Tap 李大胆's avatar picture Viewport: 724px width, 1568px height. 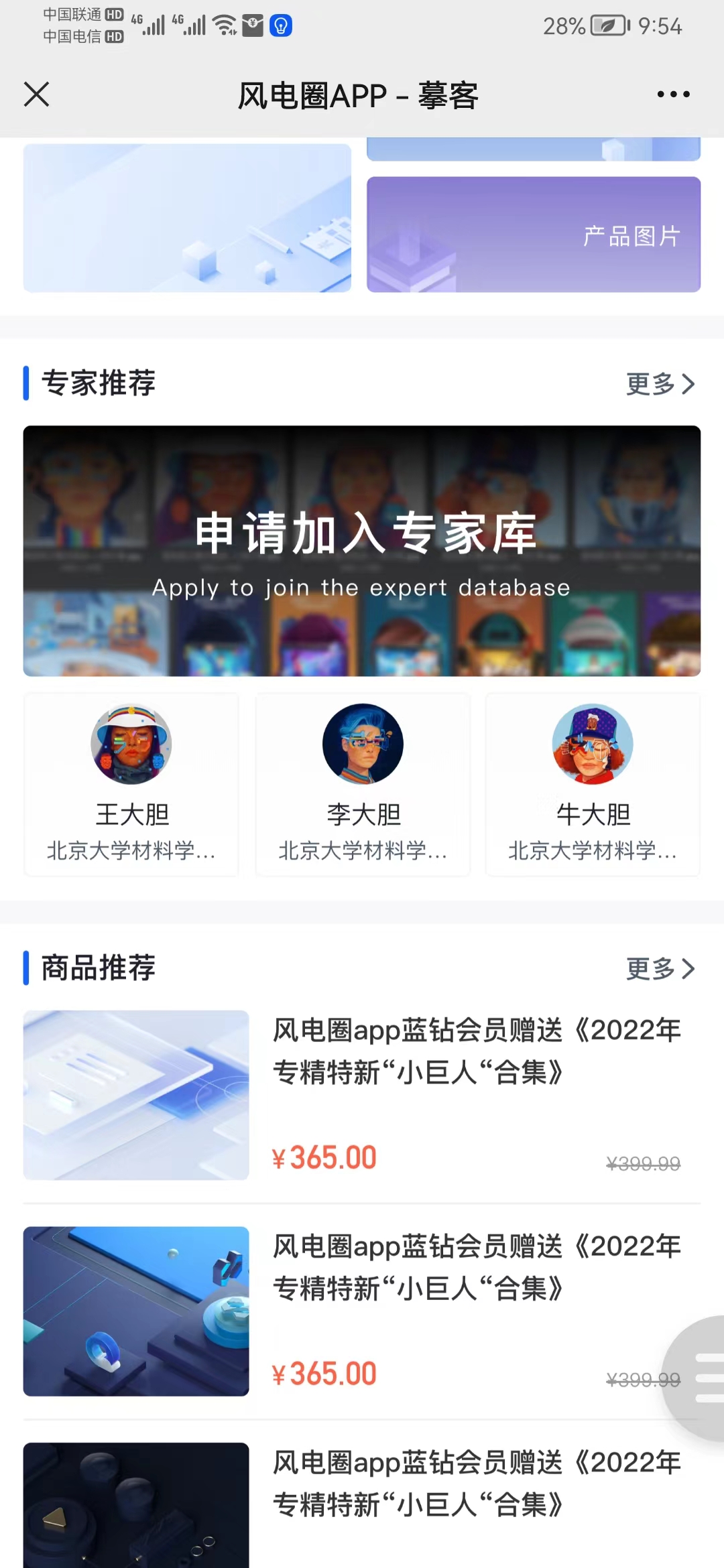coord(362,744)
